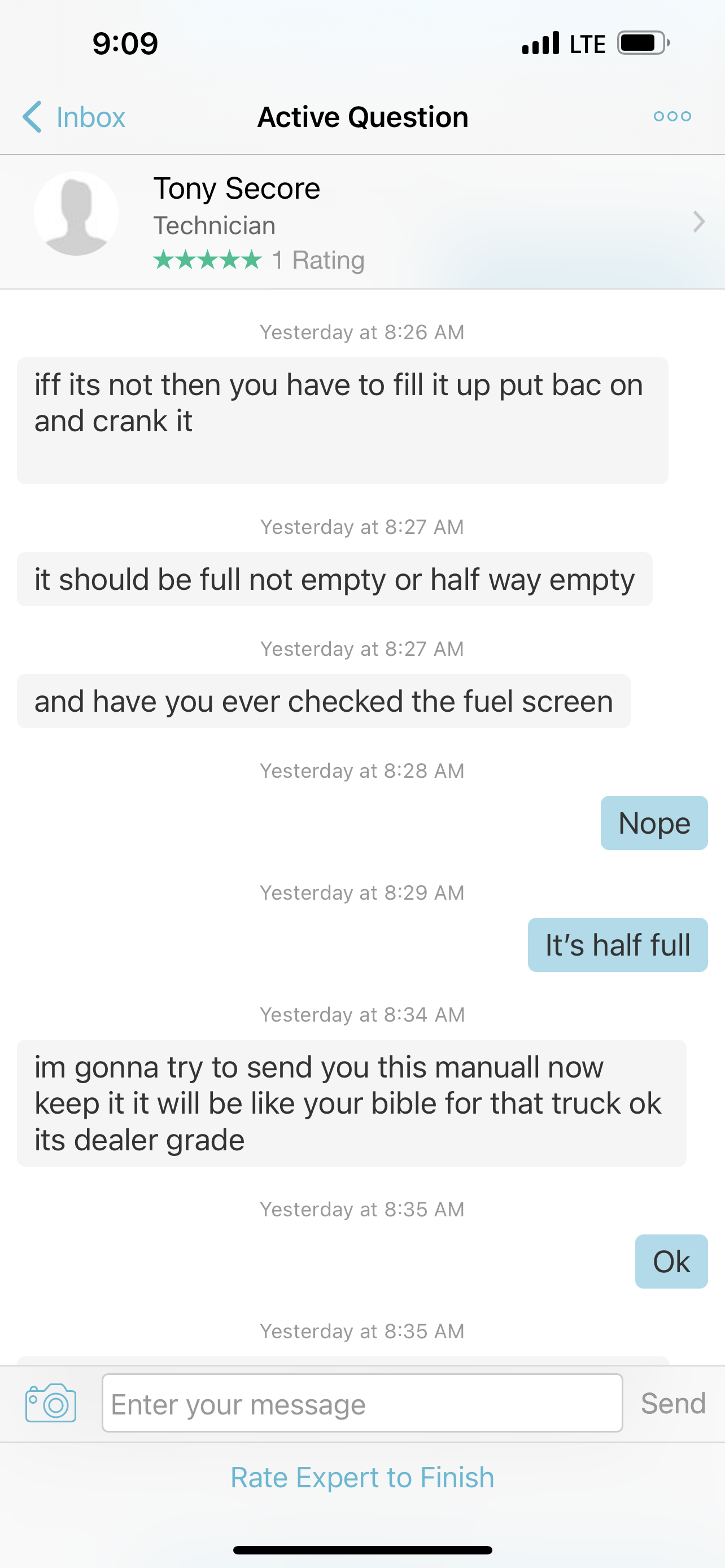Click the first green rating star

point(163,260)
